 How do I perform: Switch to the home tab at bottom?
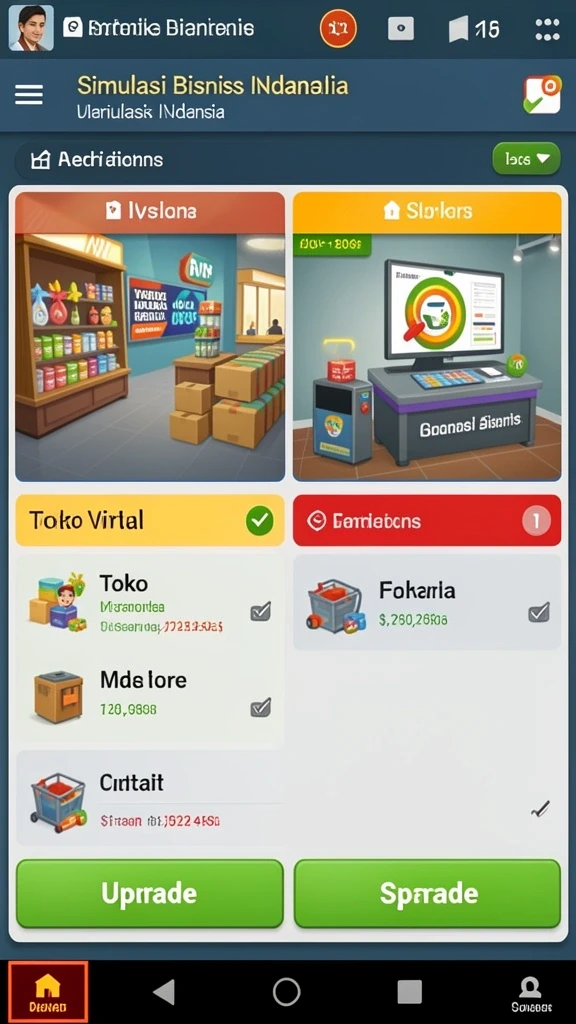click(48, 991)
